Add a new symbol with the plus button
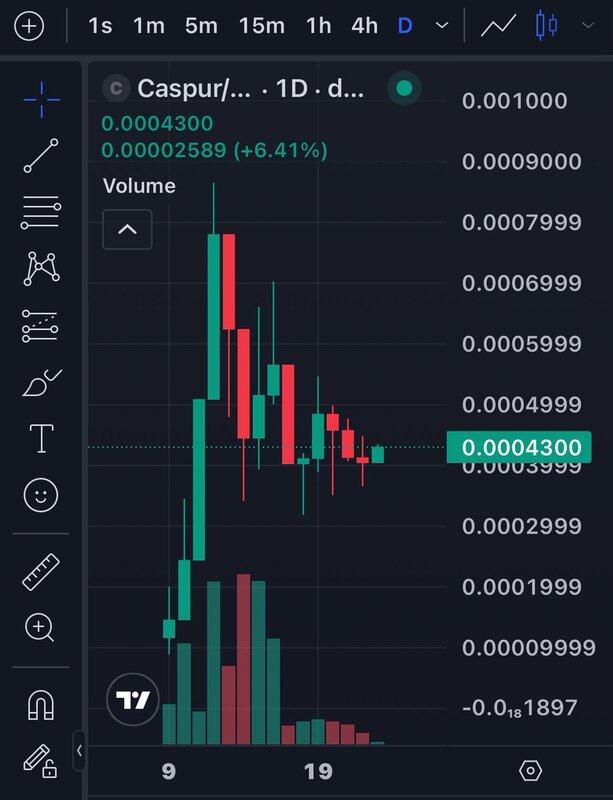The width and height of the screenshot is (613, 800). tap(28, 26)
